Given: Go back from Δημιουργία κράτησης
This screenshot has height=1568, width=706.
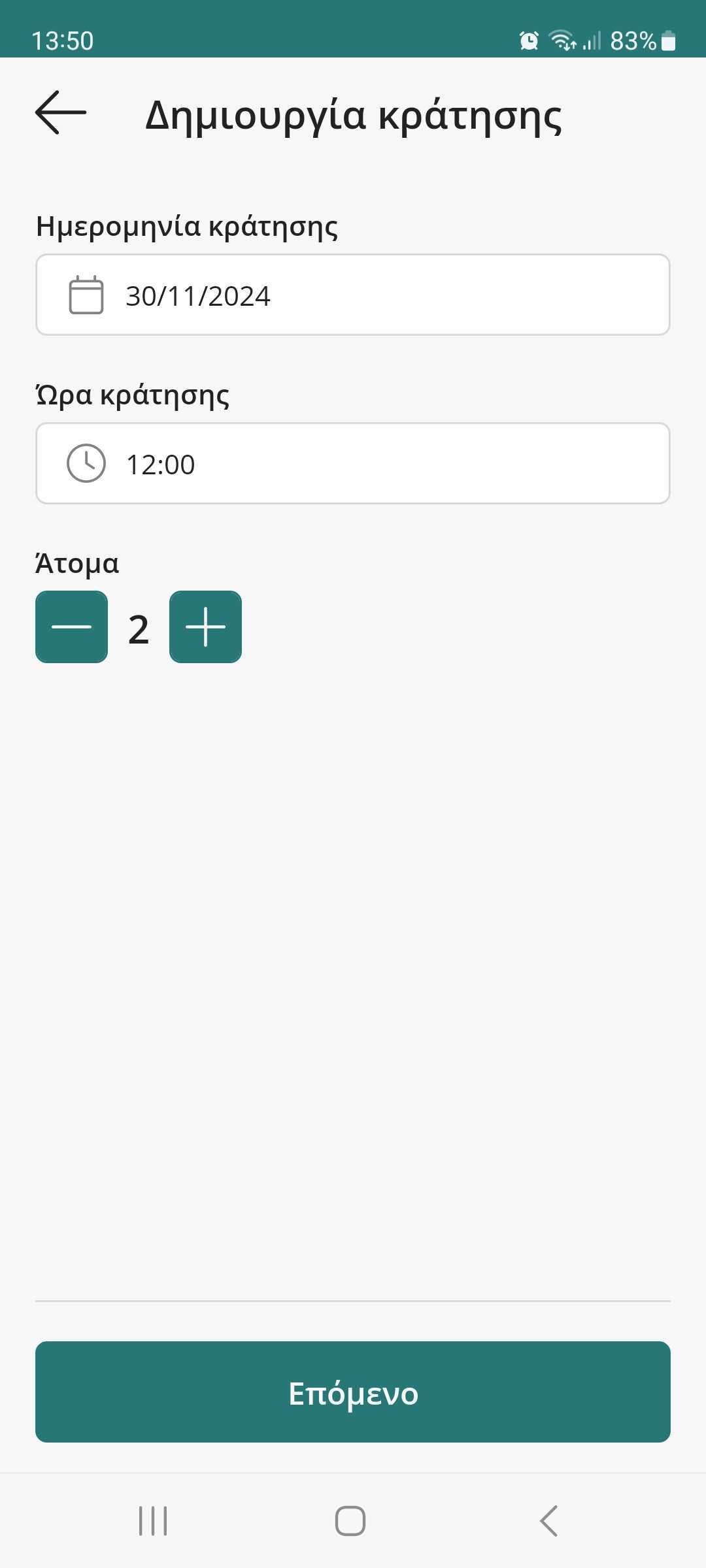Looking at the screenshot, I should 61,113.
